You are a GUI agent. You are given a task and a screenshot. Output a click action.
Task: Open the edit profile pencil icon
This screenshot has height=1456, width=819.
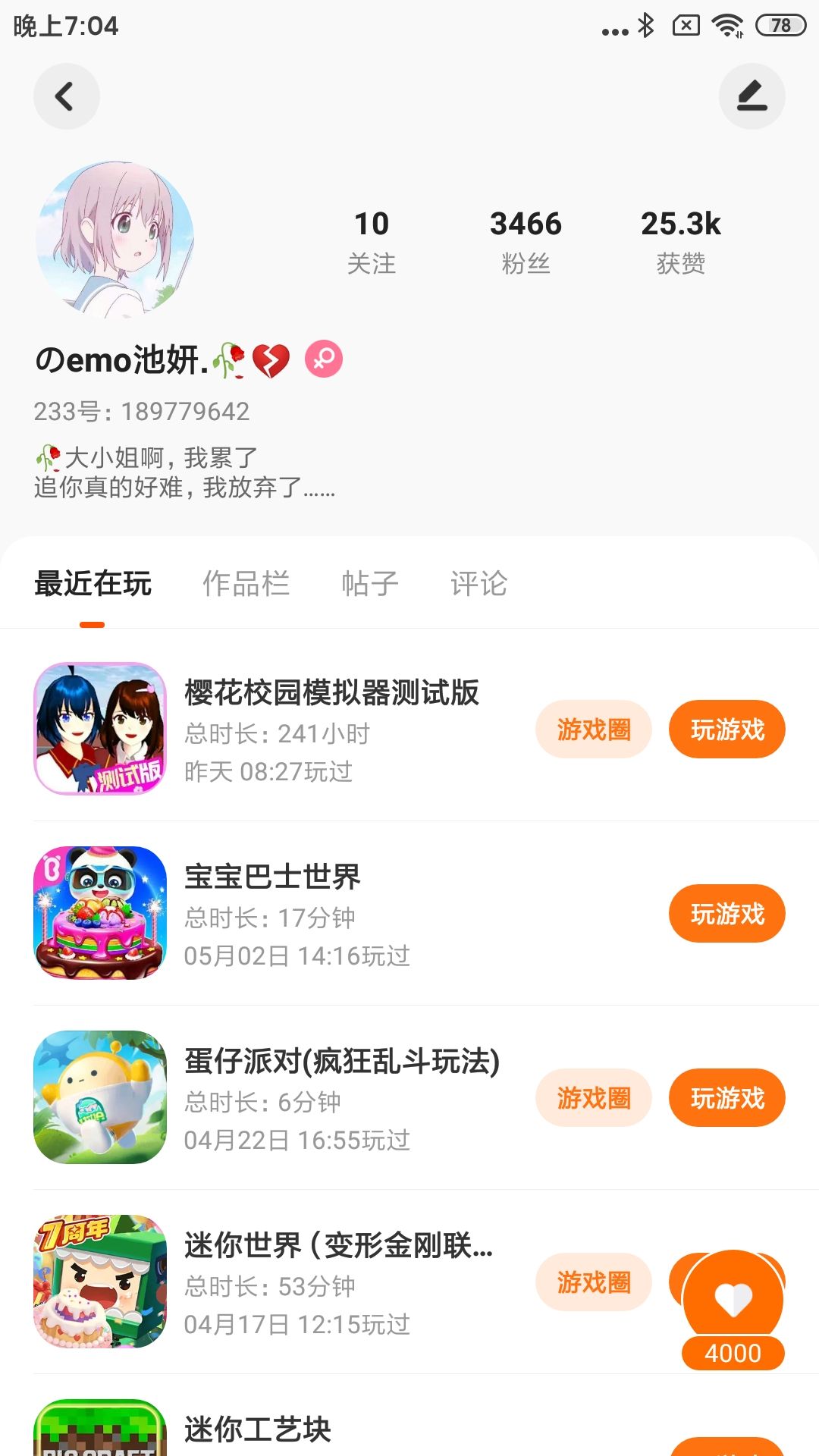coord(752,96)
